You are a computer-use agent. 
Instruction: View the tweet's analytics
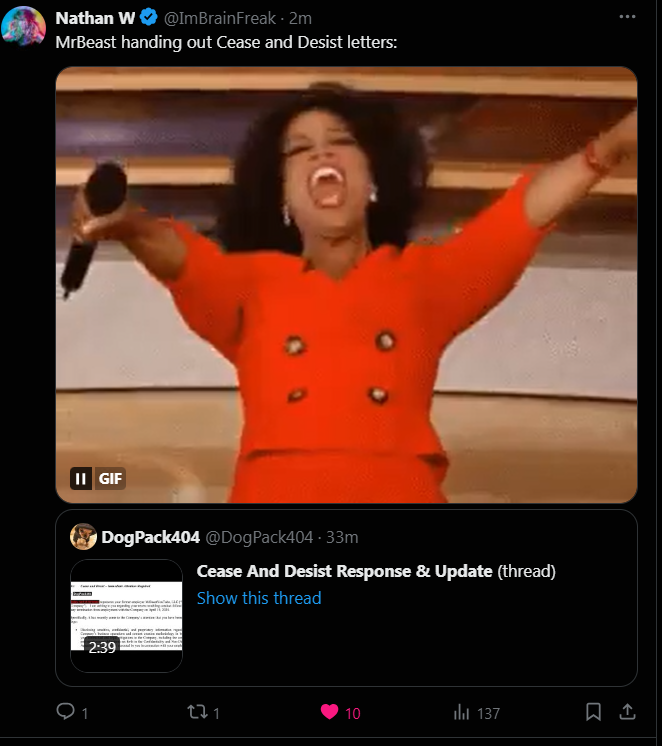[462, 712]
